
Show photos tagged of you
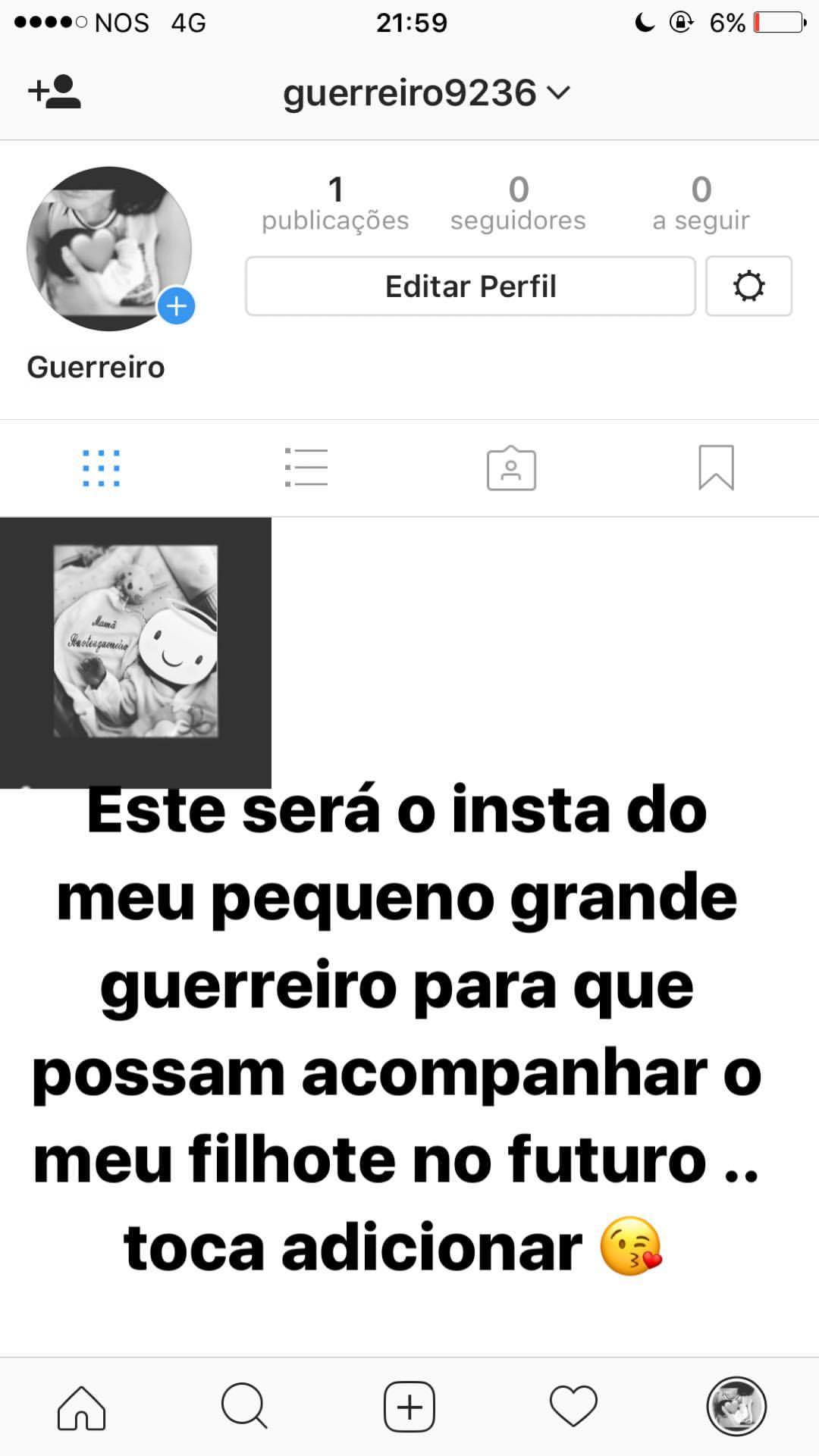pos(511,468)
